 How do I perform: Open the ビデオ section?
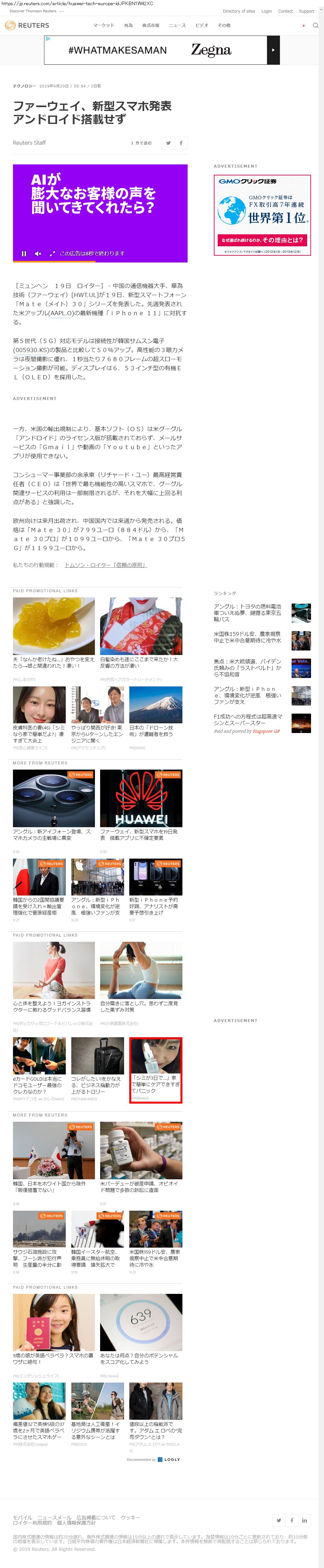tap(202, 26)
